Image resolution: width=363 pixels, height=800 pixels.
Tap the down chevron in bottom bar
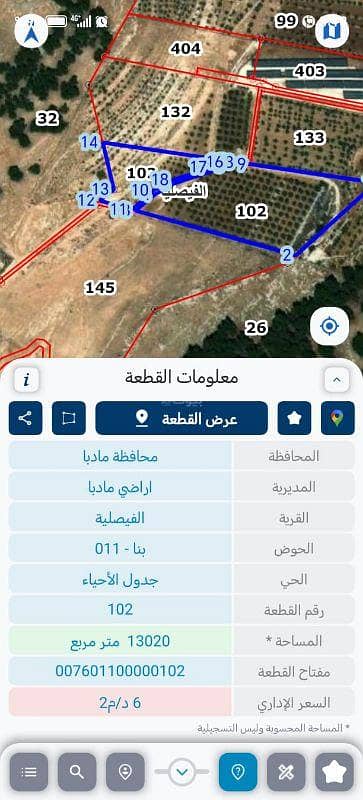(x=182, y=772)
